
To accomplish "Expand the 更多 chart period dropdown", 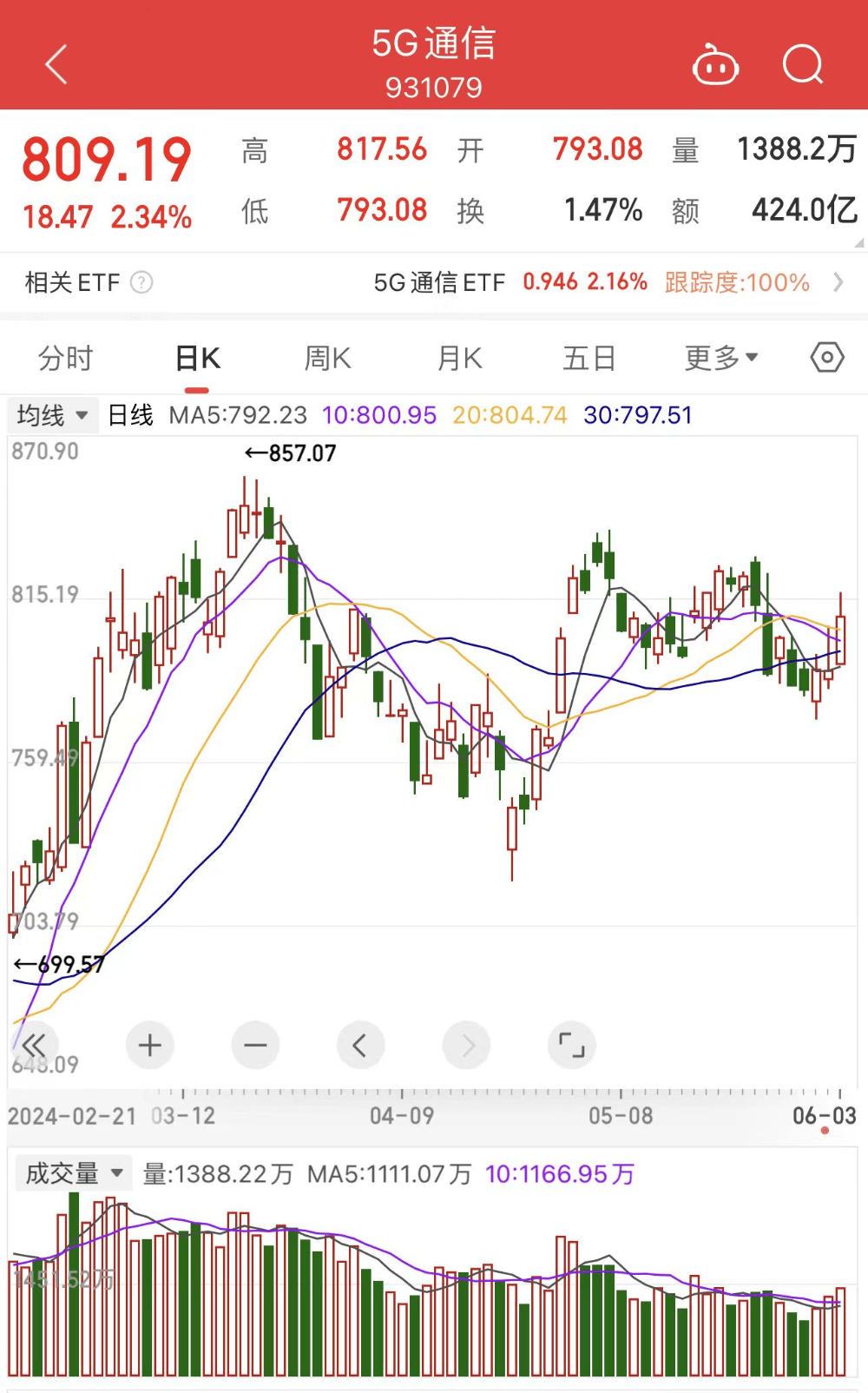I will pos(720,358).
